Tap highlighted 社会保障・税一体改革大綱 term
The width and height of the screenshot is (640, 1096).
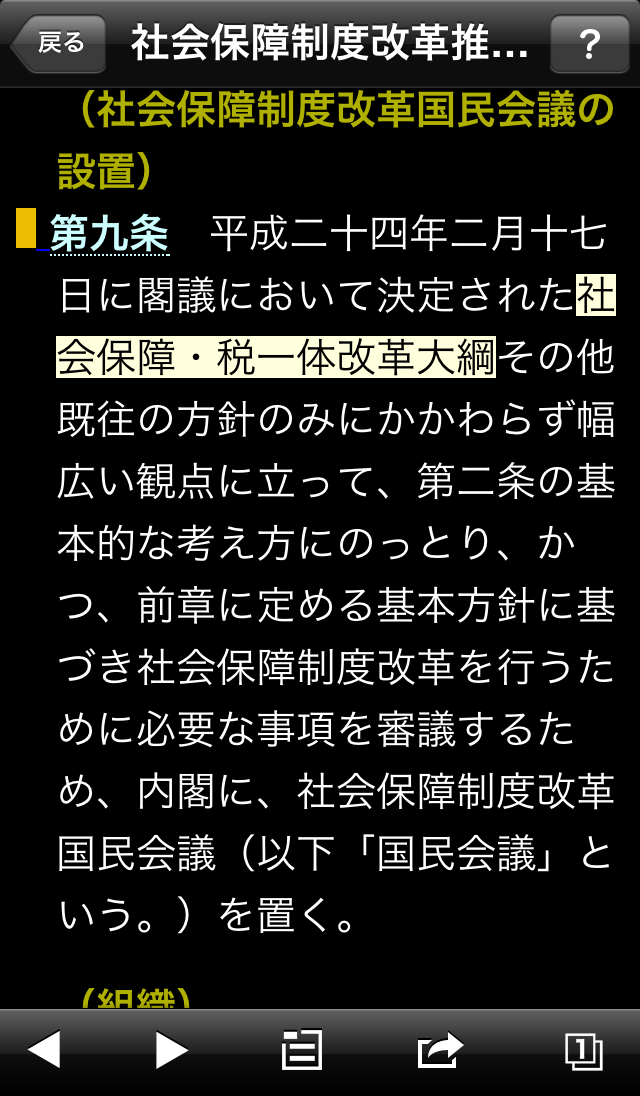[x=275, y=357]
